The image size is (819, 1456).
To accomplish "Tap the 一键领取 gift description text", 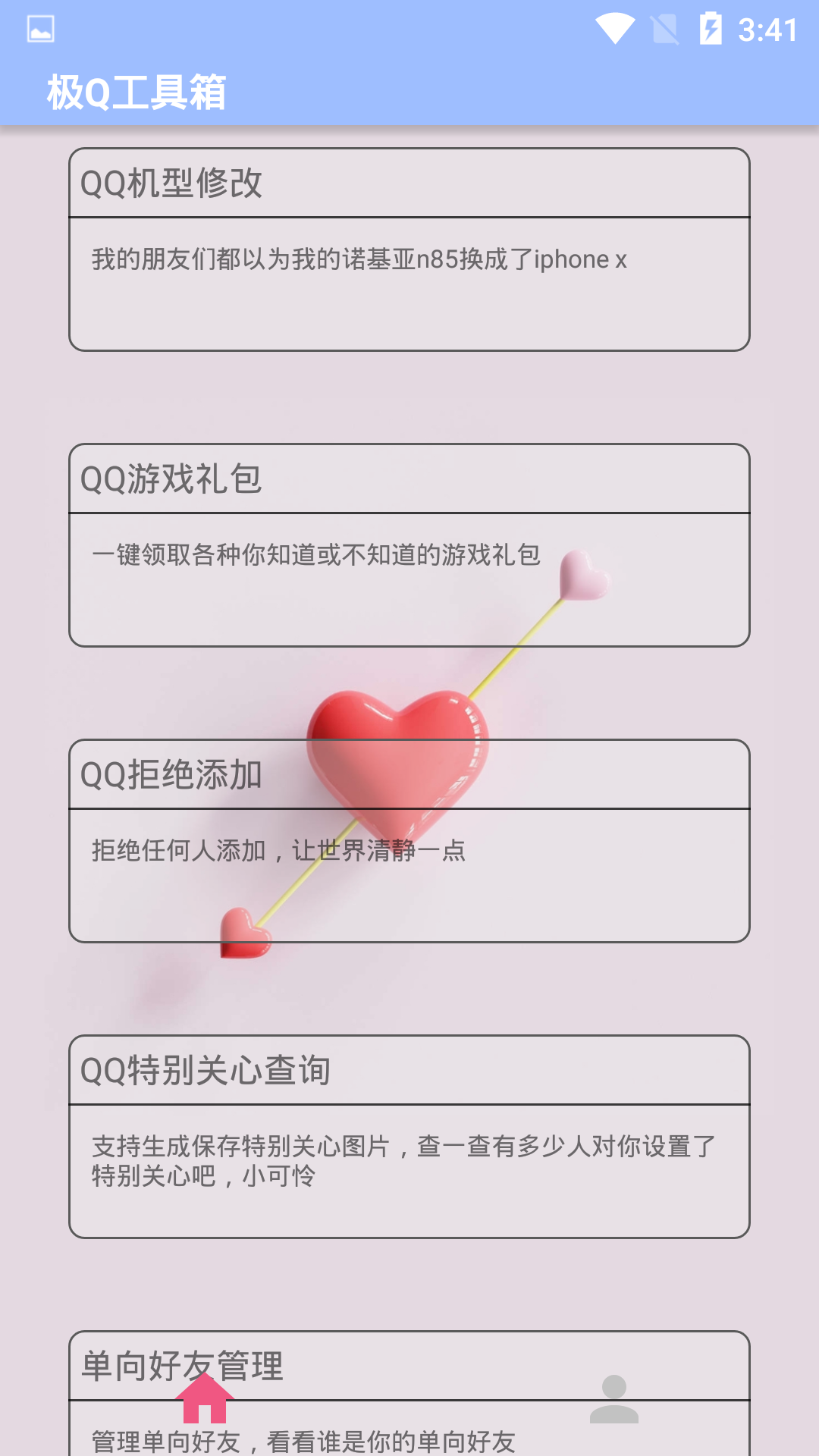I will [x=317, y=554].
